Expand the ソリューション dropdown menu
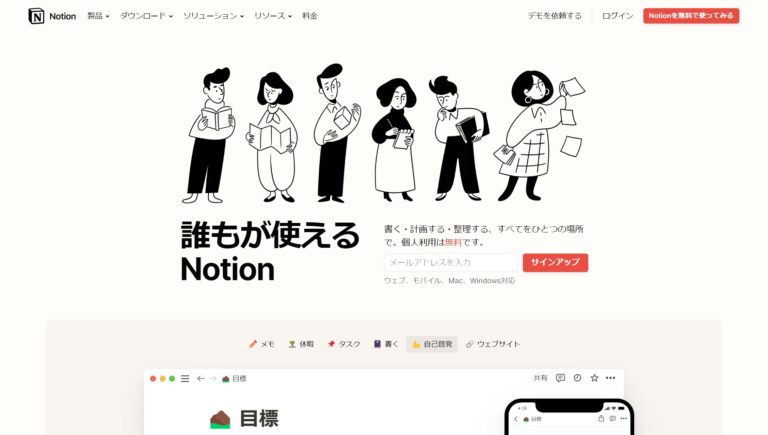This screenshot has width=768, height=435. (x=213, y=16)
